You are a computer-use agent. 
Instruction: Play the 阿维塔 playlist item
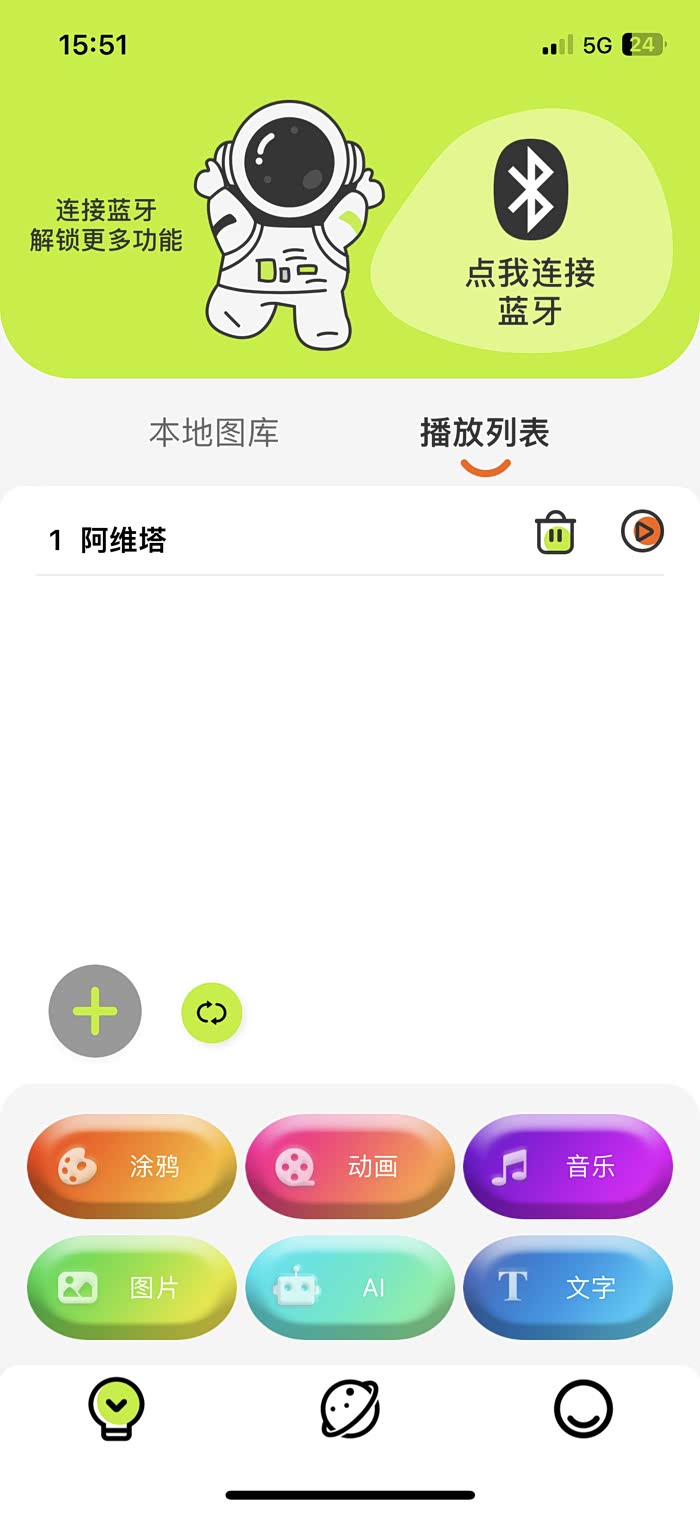pos(642,531)
